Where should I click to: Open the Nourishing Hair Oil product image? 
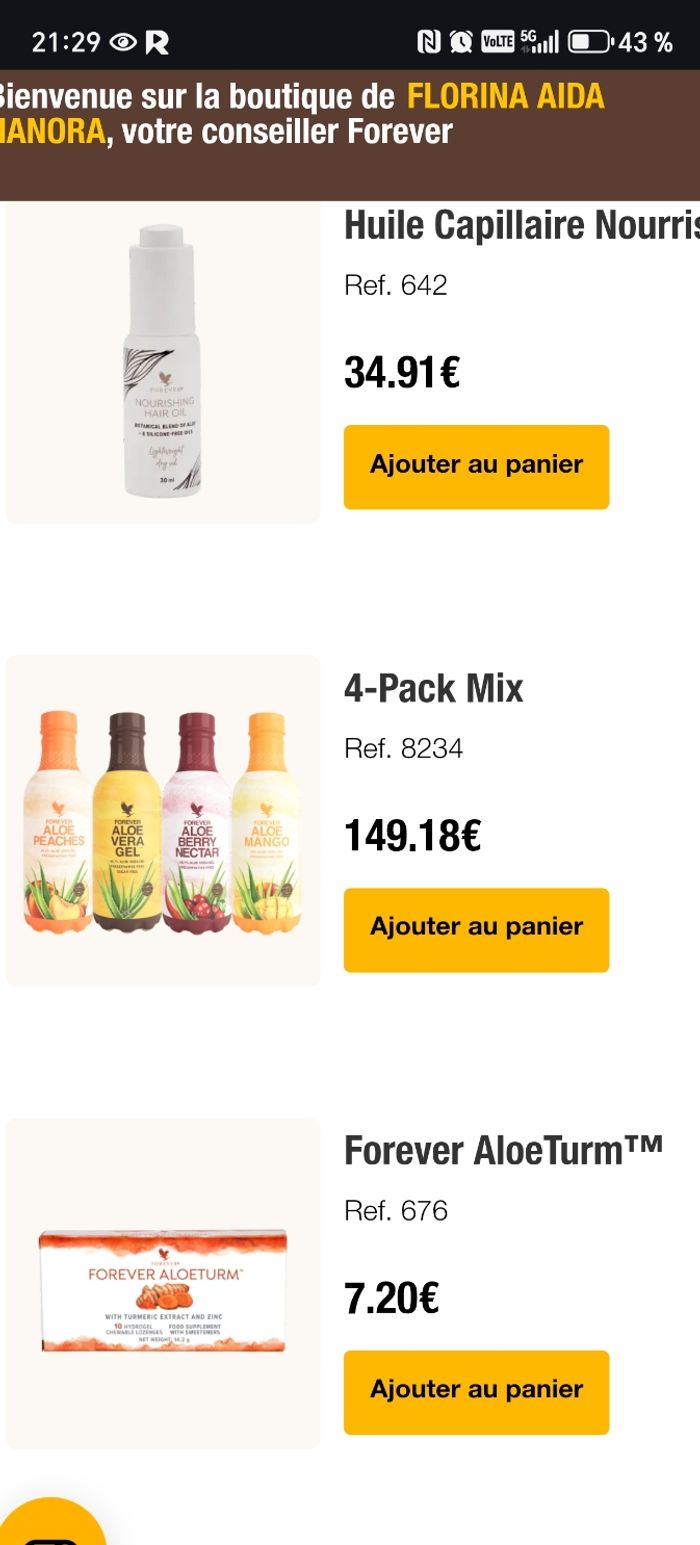click(163, 360)
